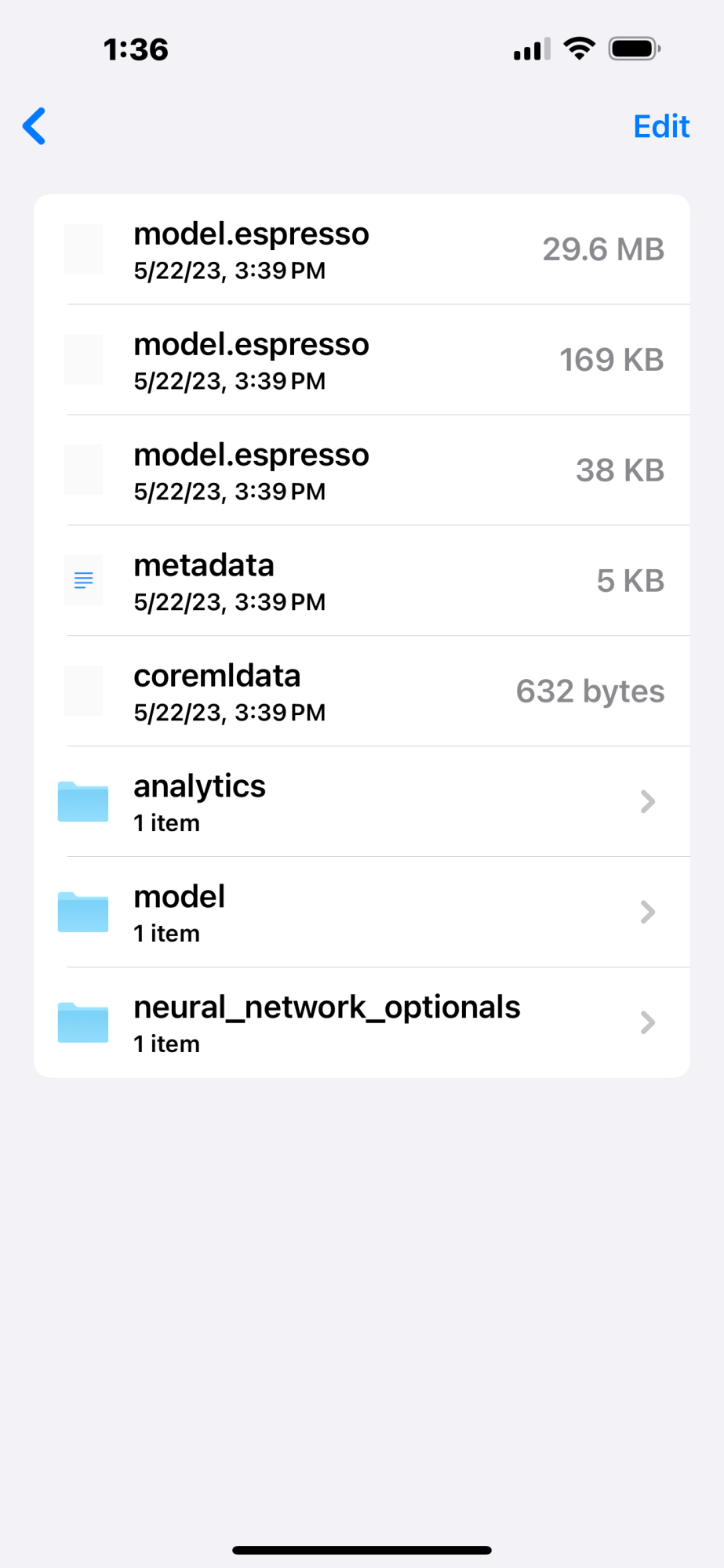This screenshot has width=724, height=1568.
Task: Open the 38 KB model.espresso file
Action: [361, 470]
